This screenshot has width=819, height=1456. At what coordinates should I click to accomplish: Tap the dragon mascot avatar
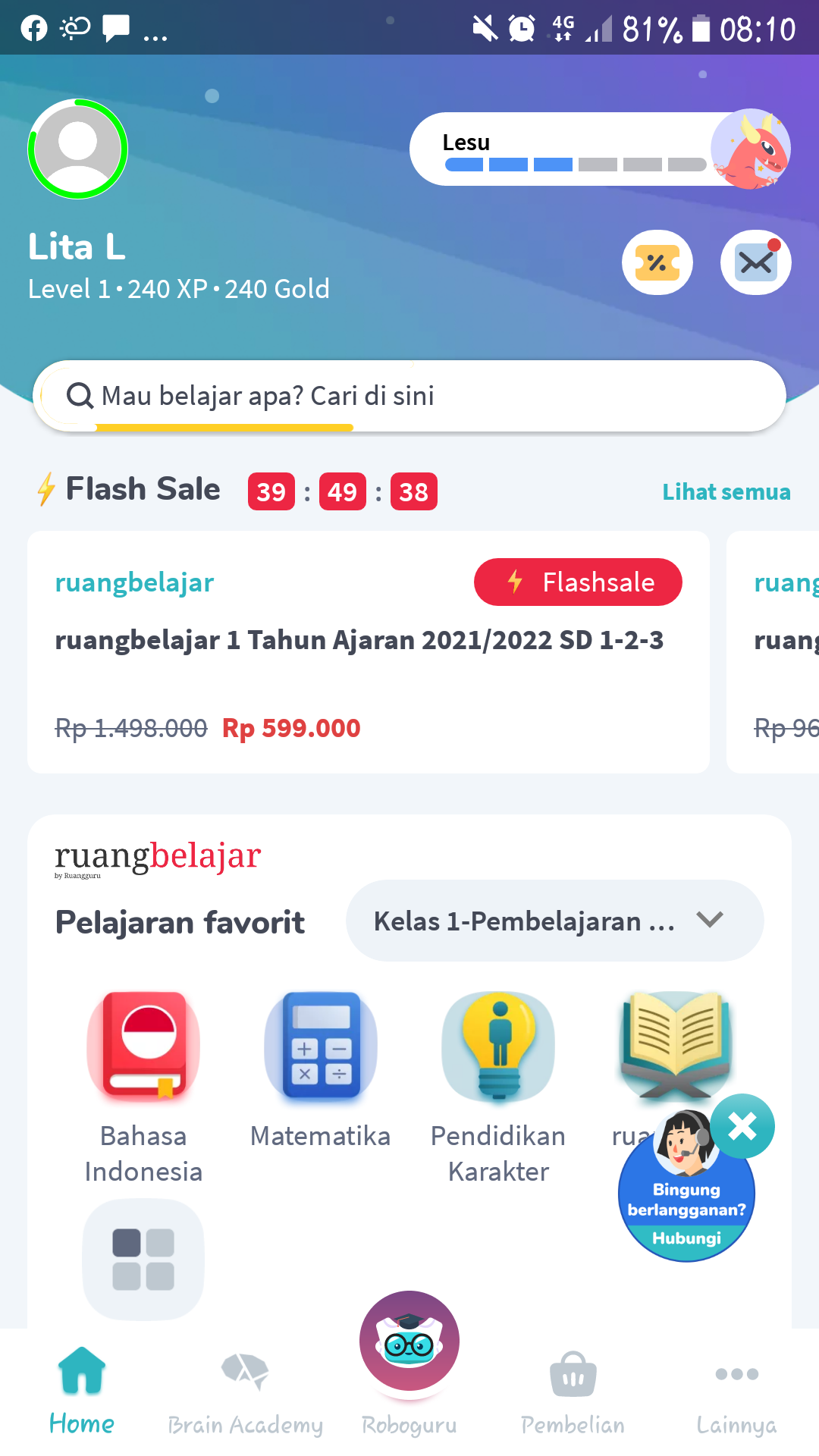749,149
